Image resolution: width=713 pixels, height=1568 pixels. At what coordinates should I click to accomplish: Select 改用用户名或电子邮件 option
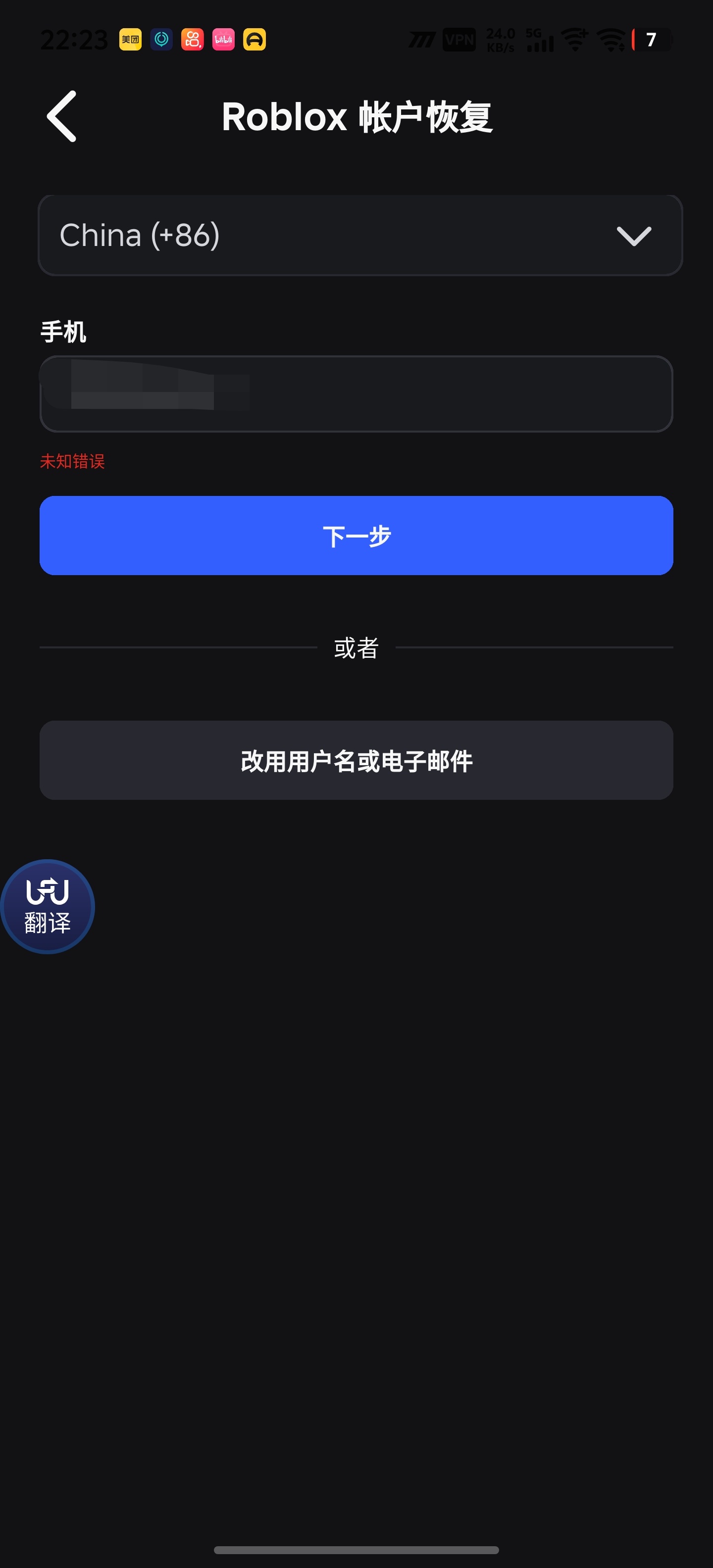[356, 760]
